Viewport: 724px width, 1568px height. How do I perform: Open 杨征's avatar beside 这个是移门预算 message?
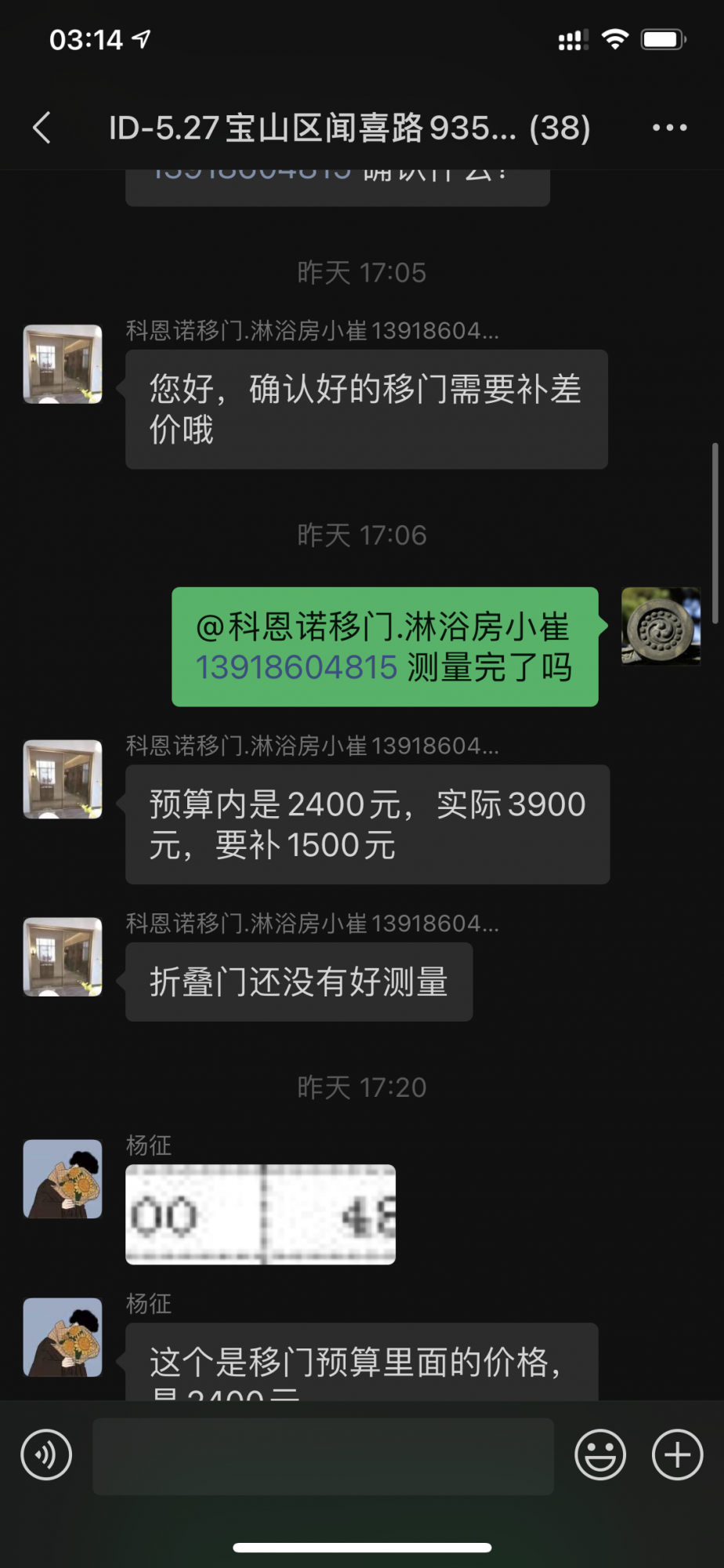[63, 1338]
